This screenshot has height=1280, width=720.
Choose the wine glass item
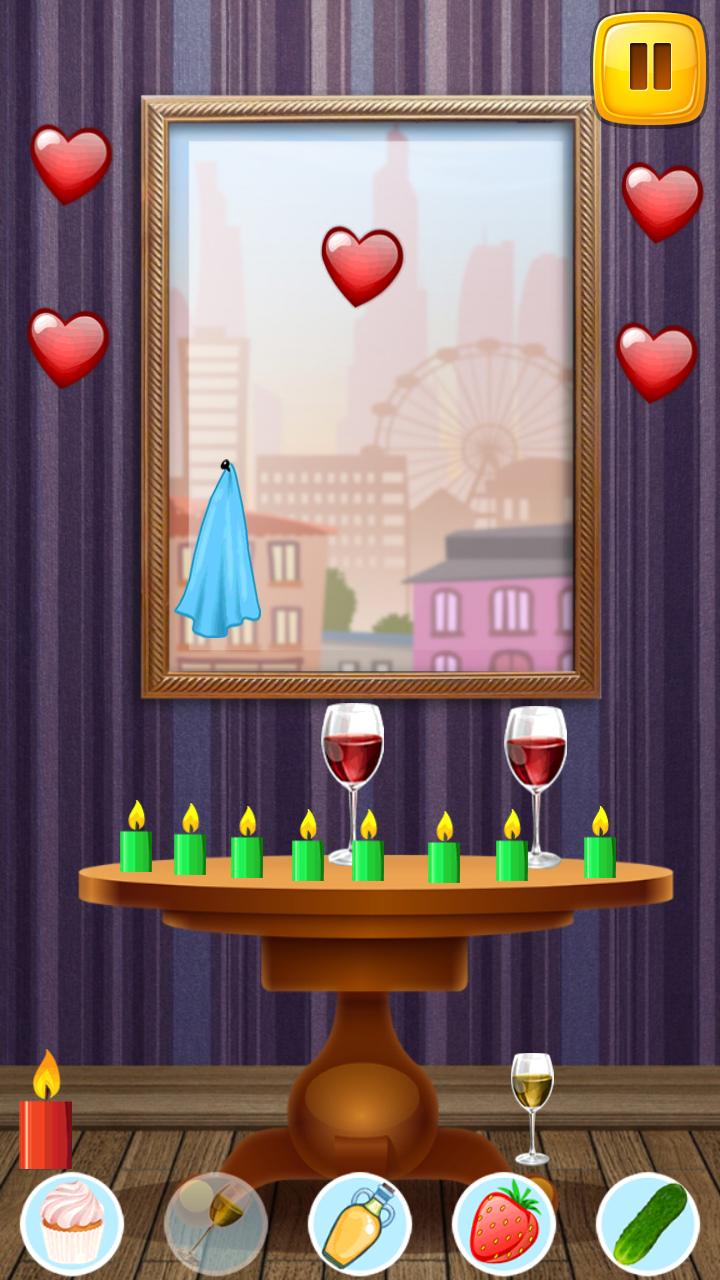[x=216, y=1222]
